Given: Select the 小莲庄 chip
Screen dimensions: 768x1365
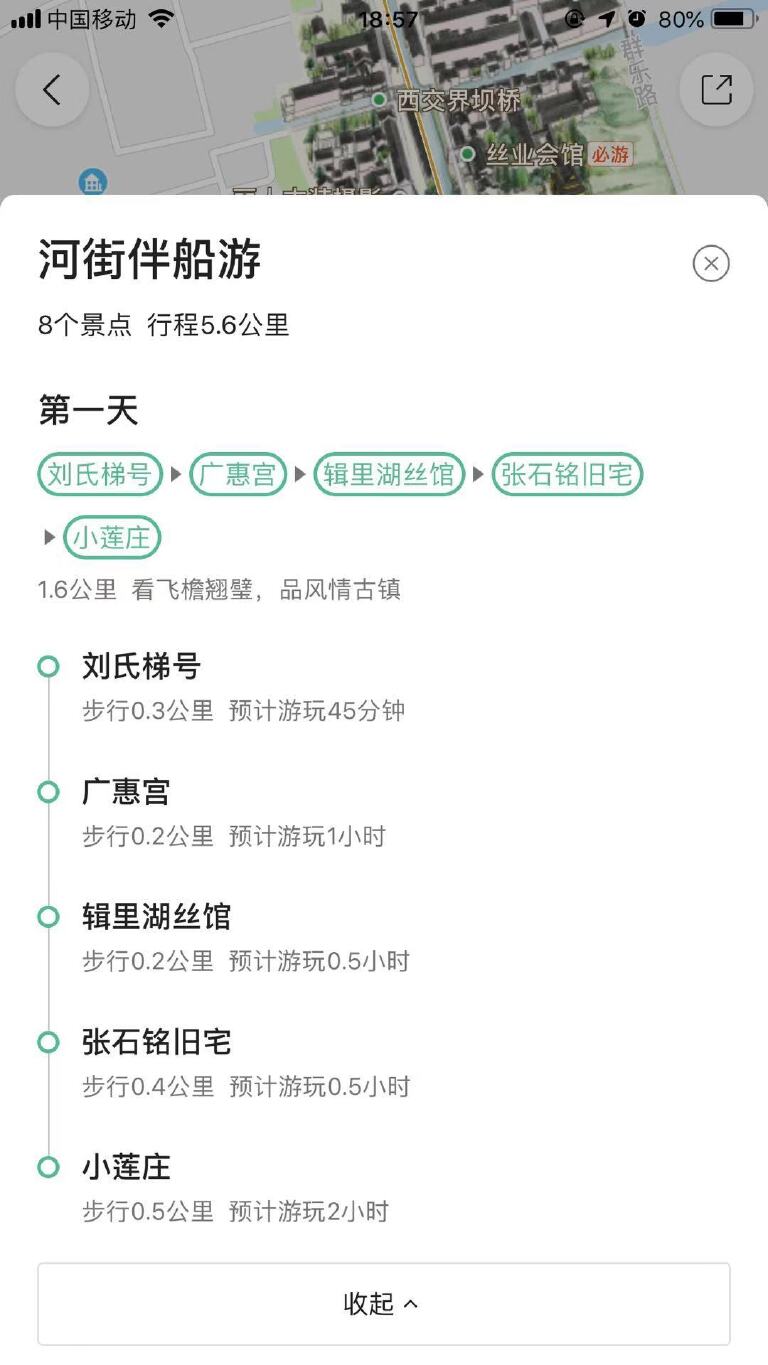Looking at the screenshot, I should 111,538.
